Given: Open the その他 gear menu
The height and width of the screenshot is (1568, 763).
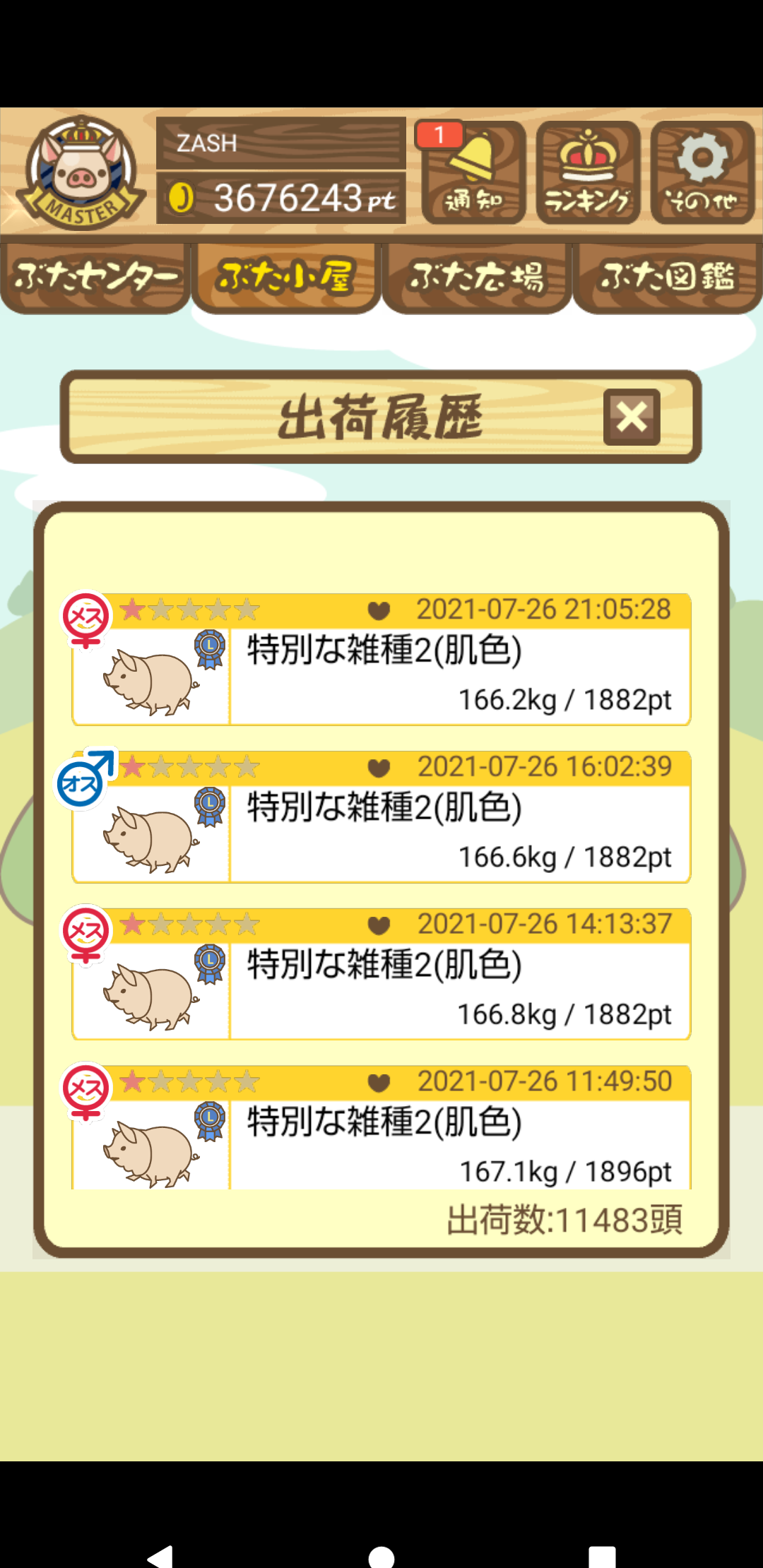Looking at the screenshot, I should [702, 172].
